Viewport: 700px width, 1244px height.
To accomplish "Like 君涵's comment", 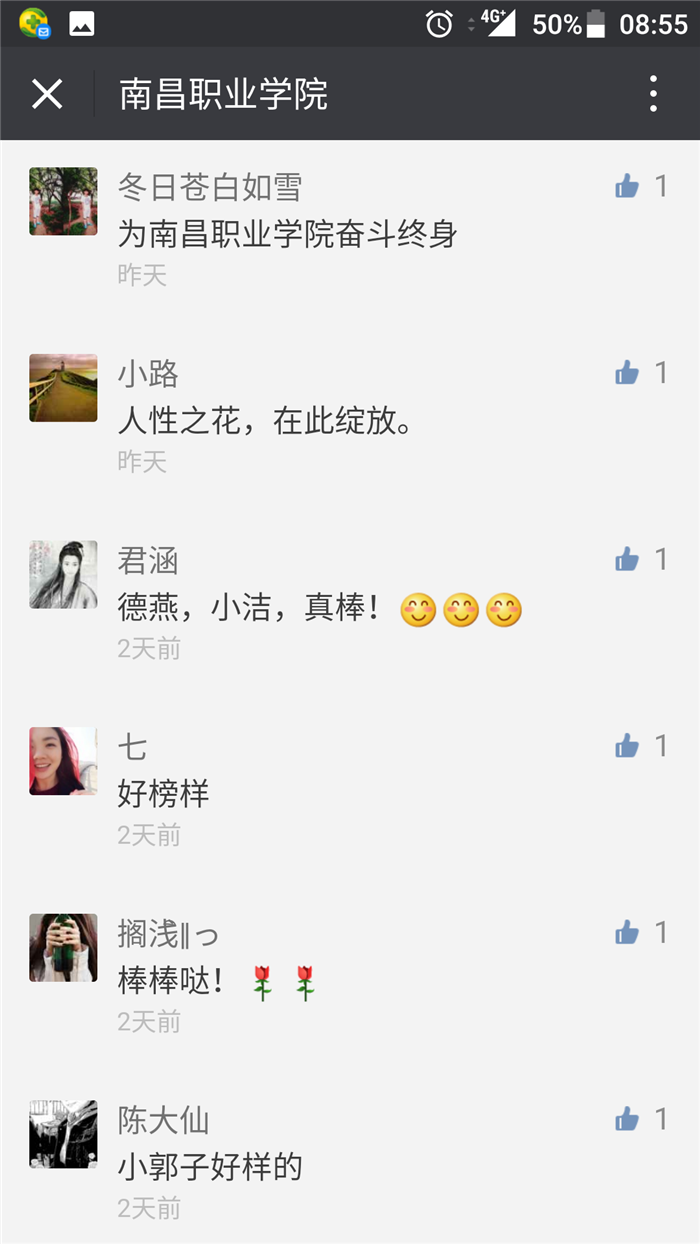I will (627, 560).
